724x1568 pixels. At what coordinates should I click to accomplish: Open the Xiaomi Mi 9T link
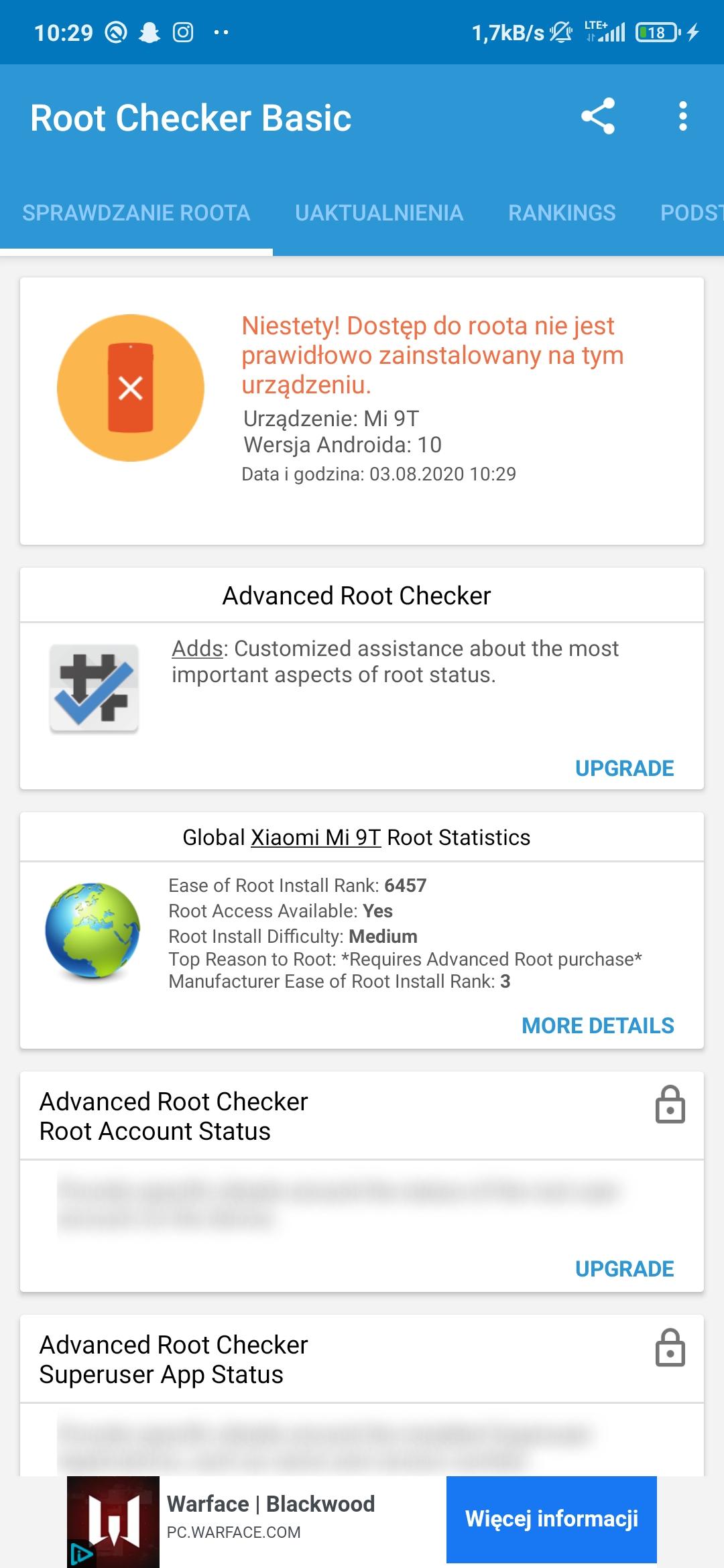(x=316, y=838)
